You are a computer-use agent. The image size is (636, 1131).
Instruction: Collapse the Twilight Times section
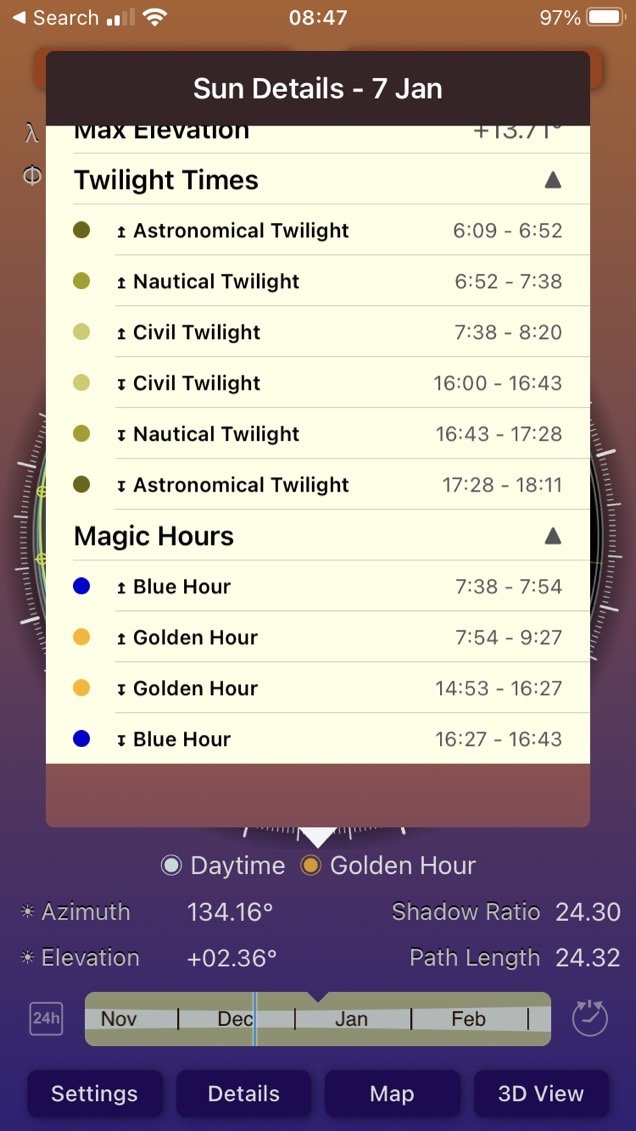point(552,180)
